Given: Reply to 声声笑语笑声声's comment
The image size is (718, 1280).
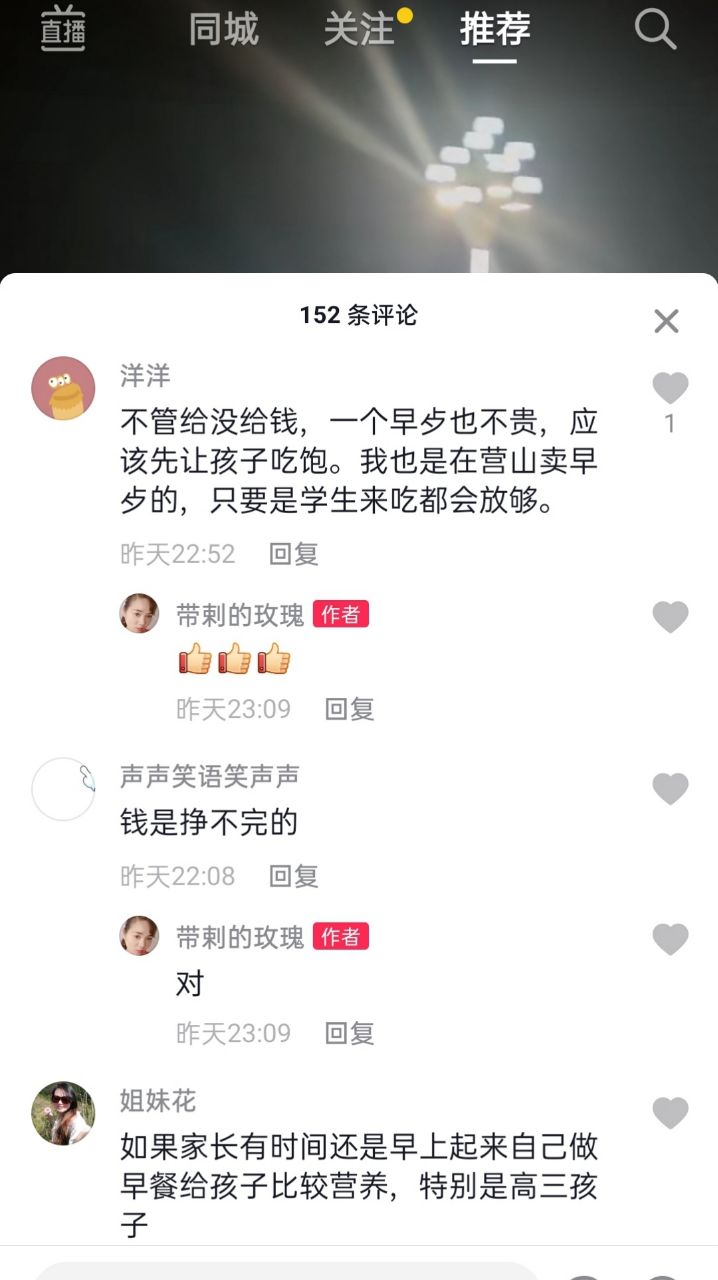Looking at the screenshot, I should 294,877.
